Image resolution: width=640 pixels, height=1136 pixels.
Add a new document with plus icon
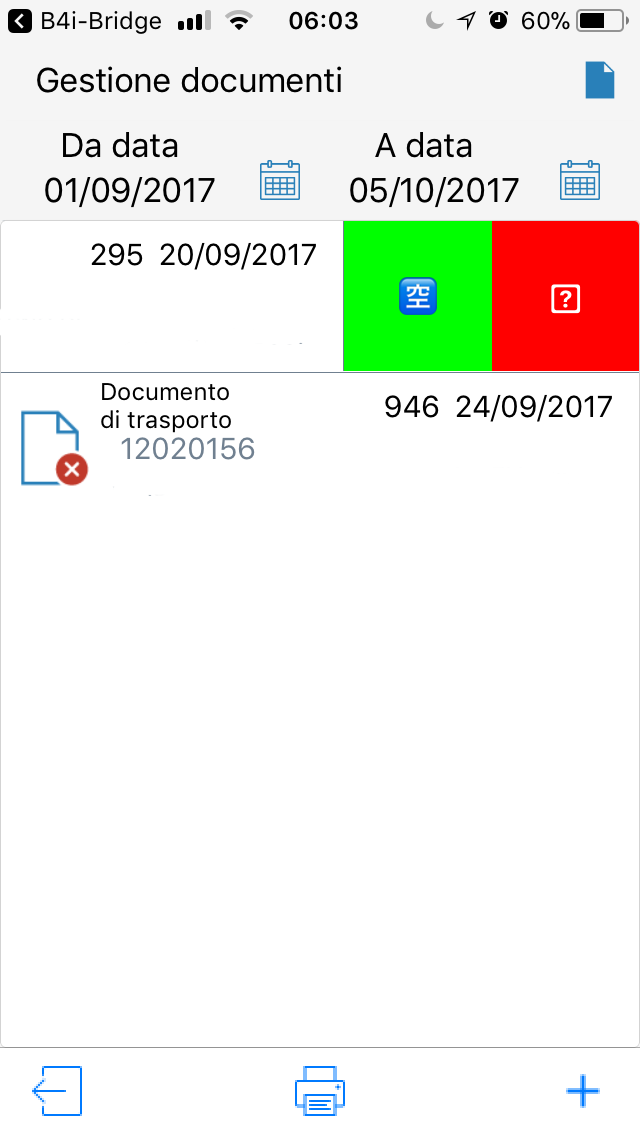click(582, 1090)
